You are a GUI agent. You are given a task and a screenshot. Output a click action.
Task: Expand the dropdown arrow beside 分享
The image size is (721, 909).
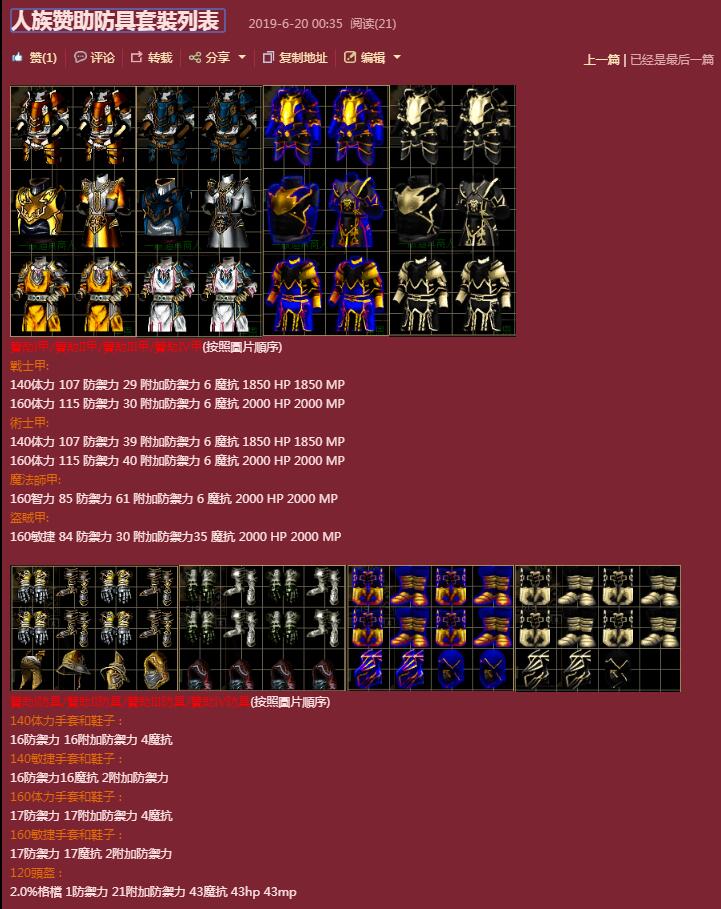242,57
